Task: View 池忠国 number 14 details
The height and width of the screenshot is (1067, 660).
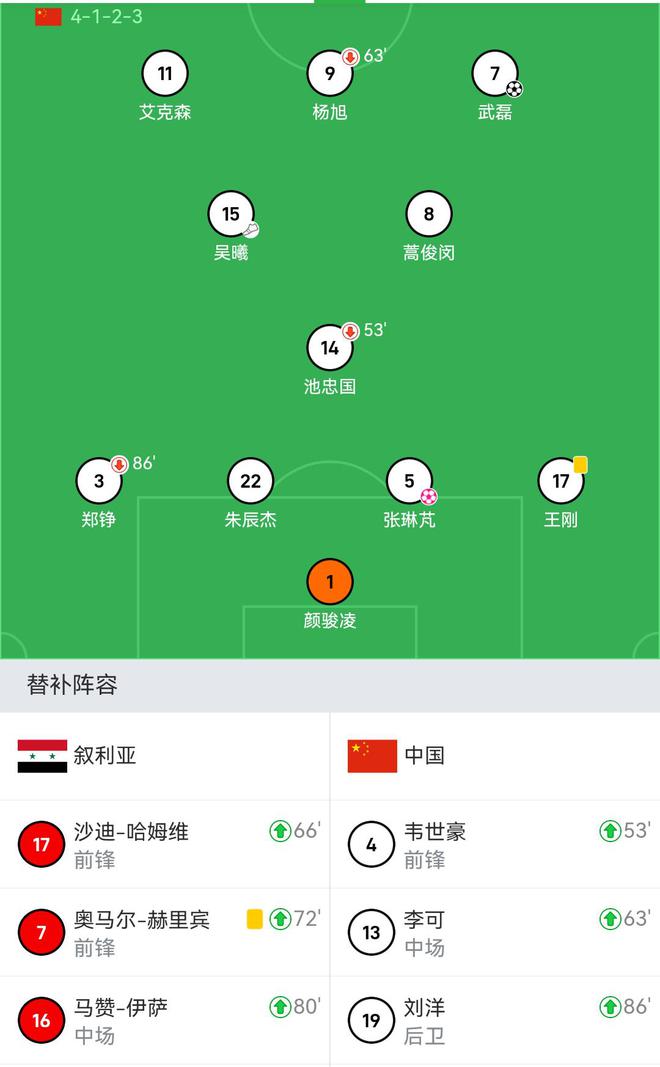Action: [330, 349]
